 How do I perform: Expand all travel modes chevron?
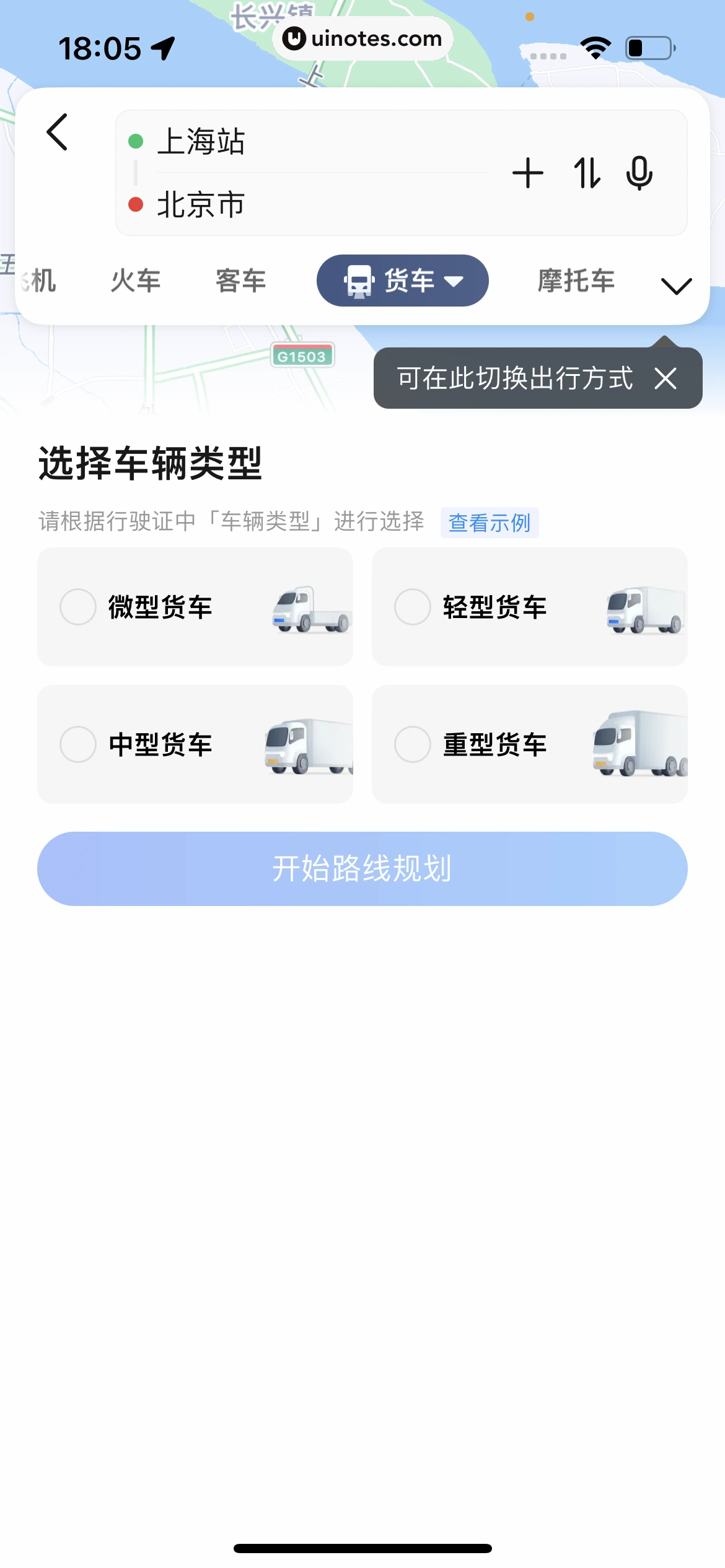[x=676, y=286]
